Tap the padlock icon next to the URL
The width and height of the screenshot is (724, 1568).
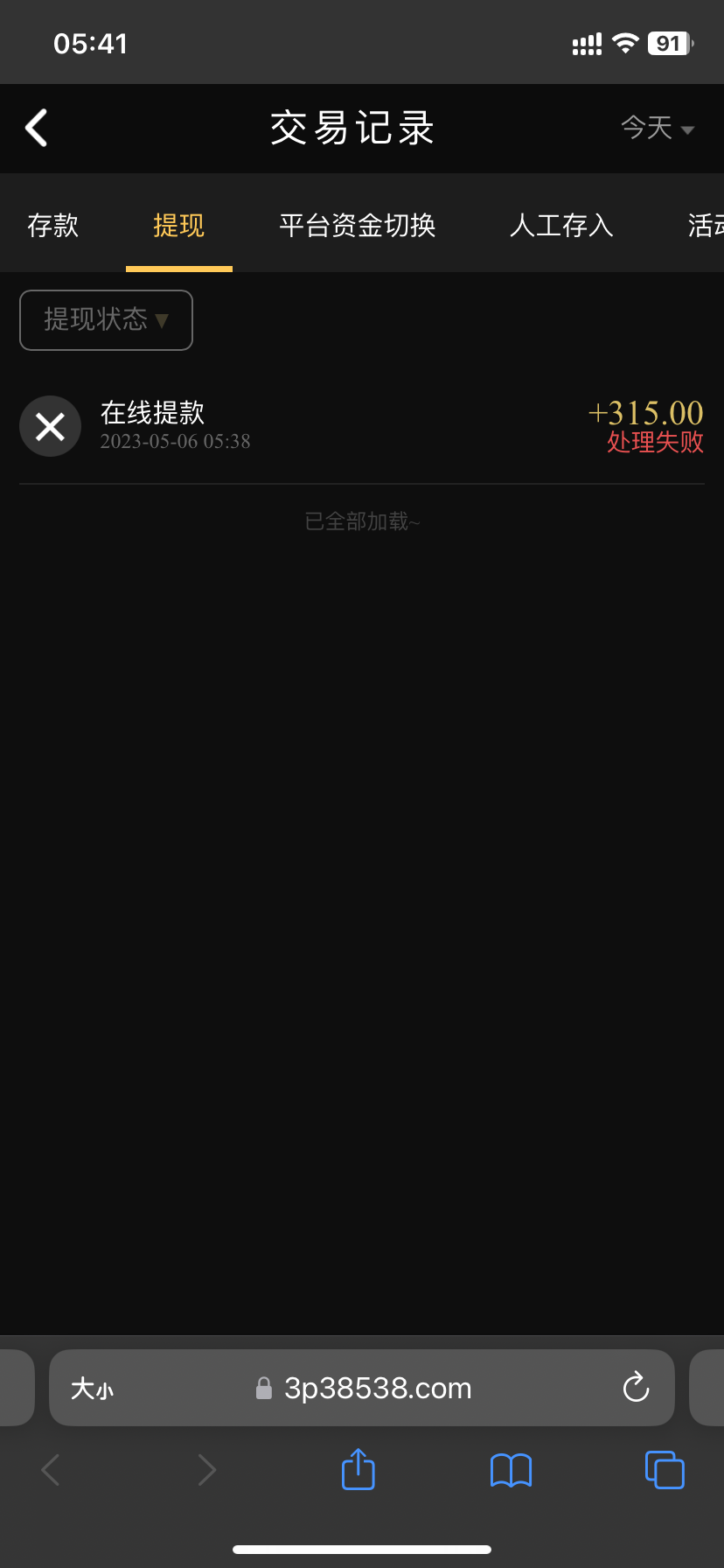click(x=263, y=1388)
